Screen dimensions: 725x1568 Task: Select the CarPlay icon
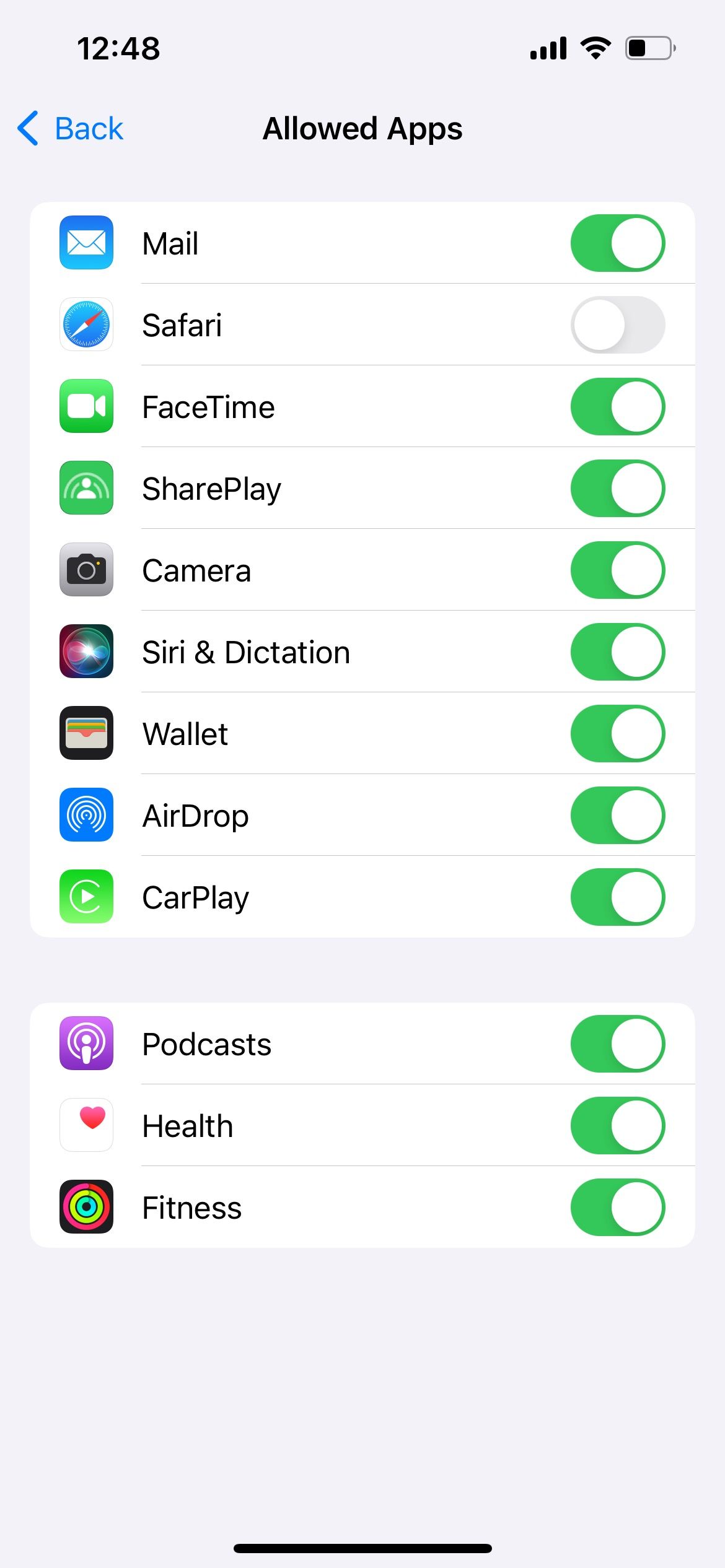pos(86,897)
